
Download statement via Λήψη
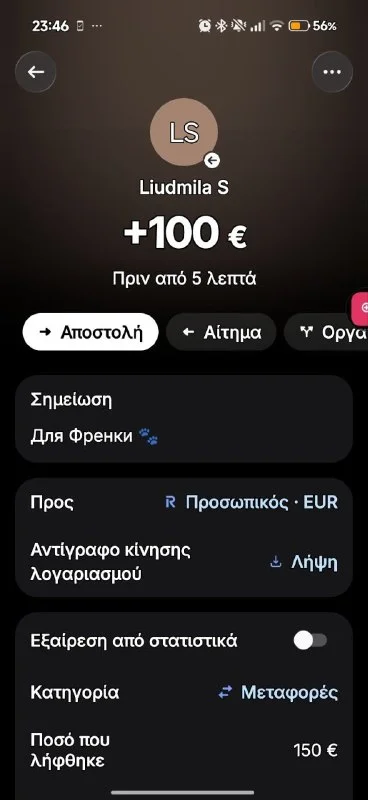304,562
